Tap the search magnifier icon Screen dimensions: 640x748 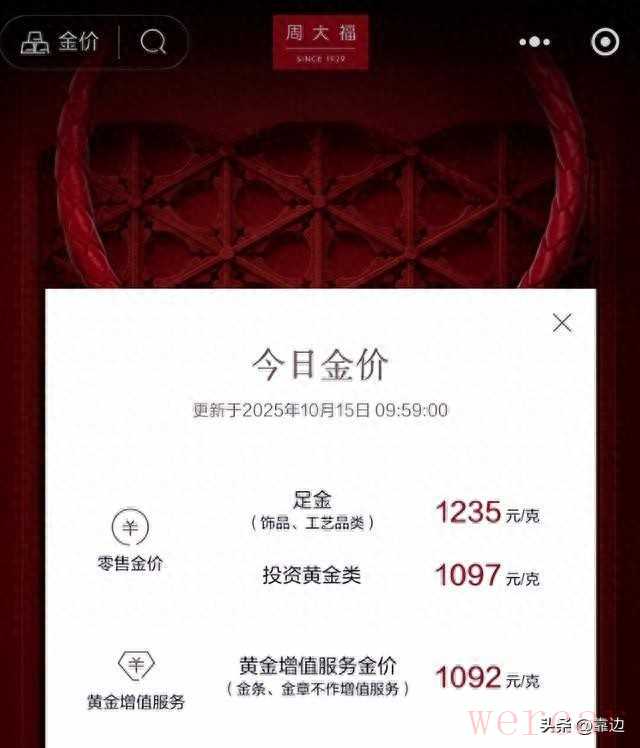click(x=153, y=42)
